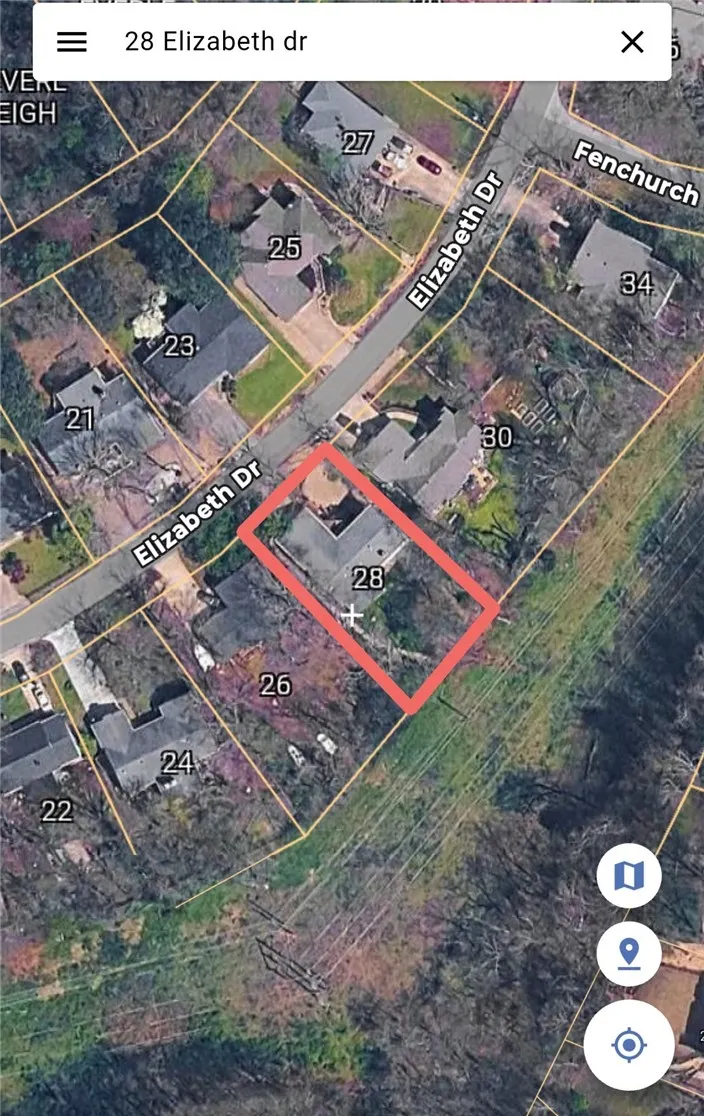Edit the address search field
Image resolution: width=704 pixels, height=1116 pixels.
pyautogui.click(x=350, y=42)
